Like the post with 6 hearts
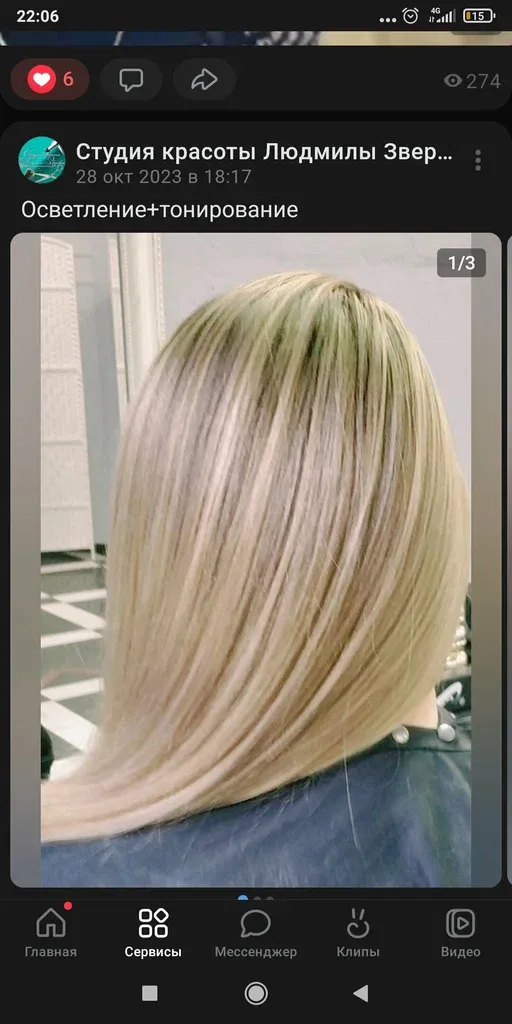Image resolution: width=512 pixels, height=1024 pixels. coord(50,80)
